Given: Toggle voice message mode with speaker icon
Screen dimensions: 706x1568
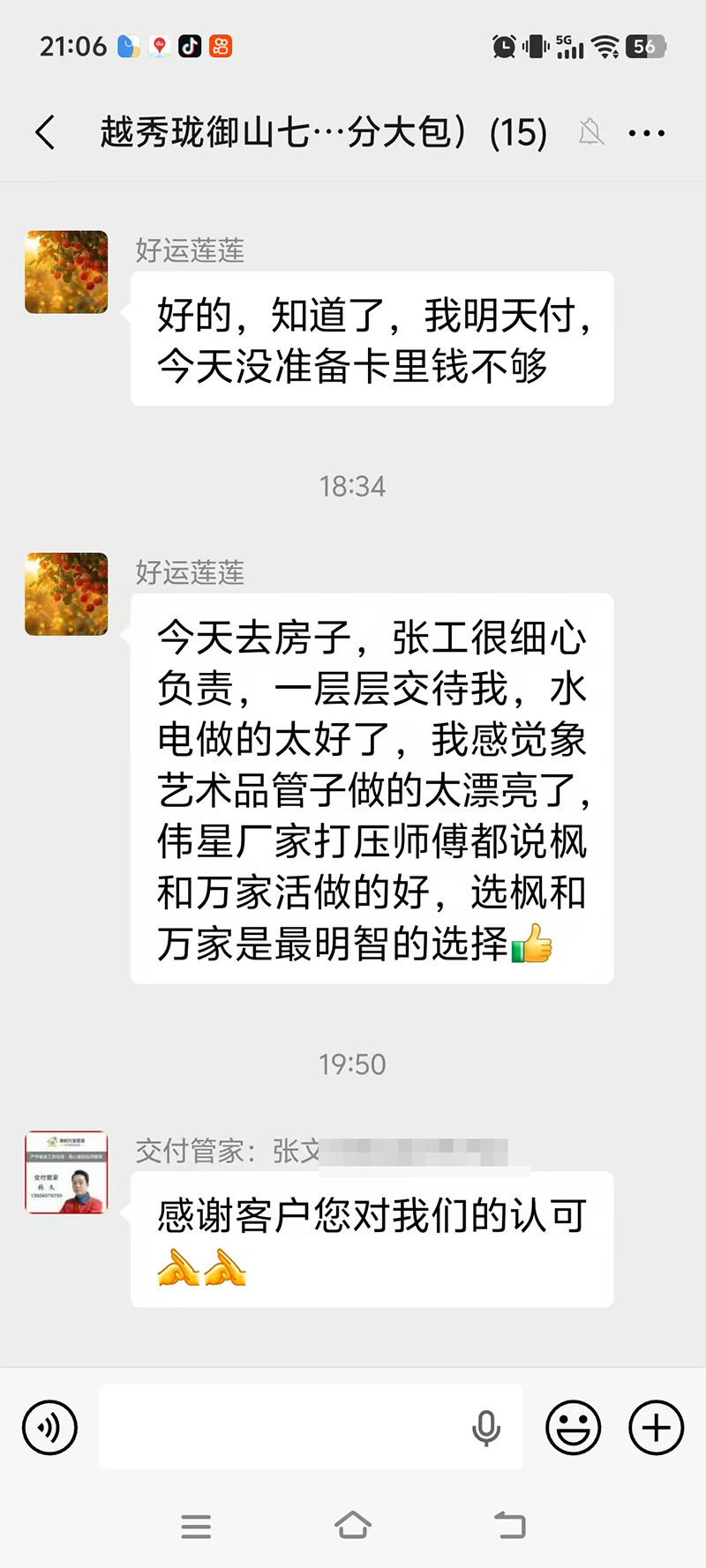Looking at the screenshot, I should [x=49, y=1427].
